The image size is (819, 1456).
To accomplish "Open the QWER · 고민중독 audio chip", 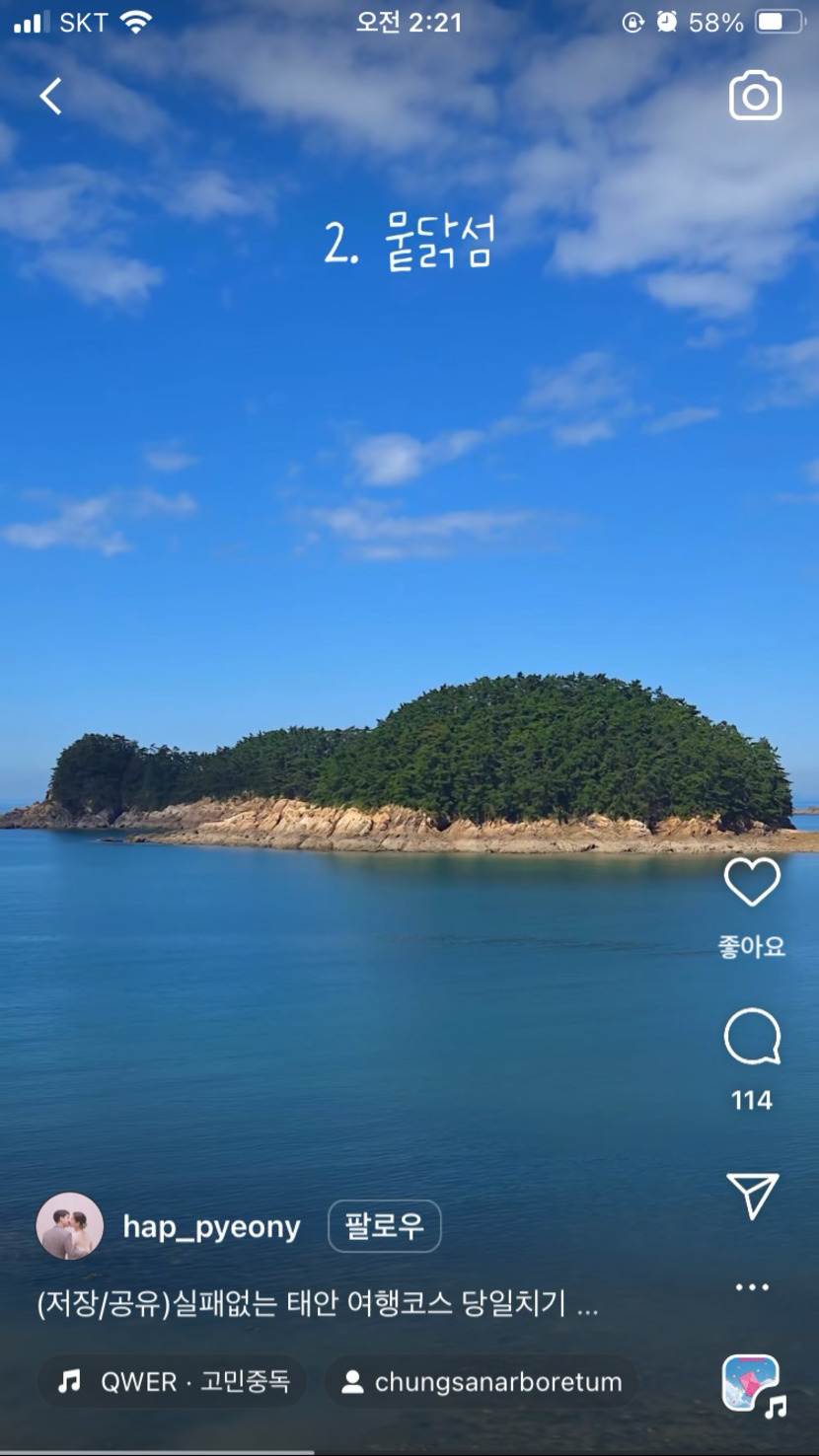I will pyautogui.click(x=174, y=1382).
